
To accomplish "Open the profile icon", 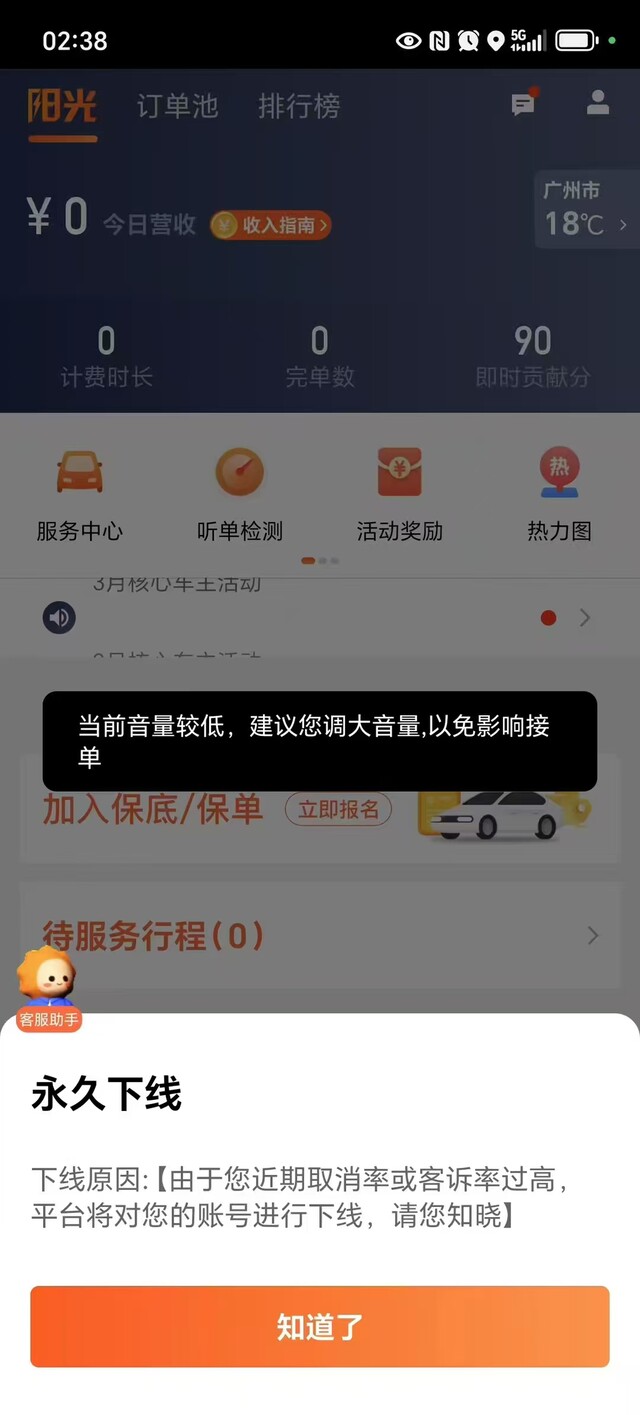I will tap(598, 102).
